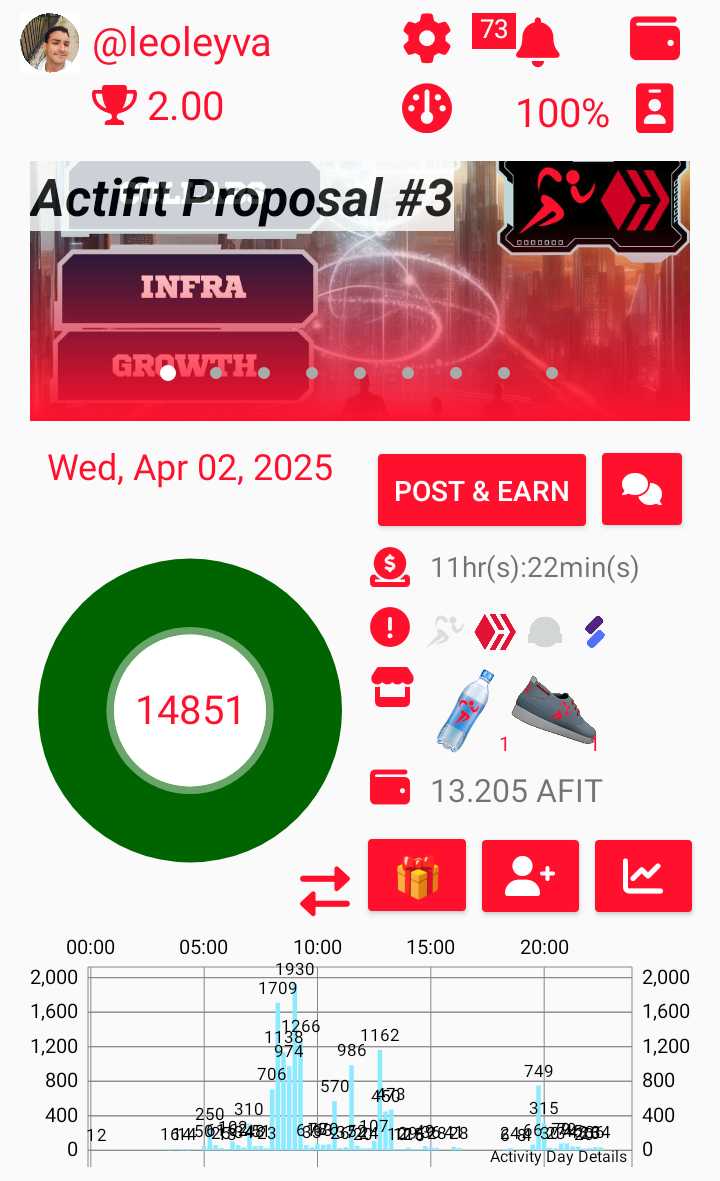
Task: Select the water bottle gadget
Action: 466,710
